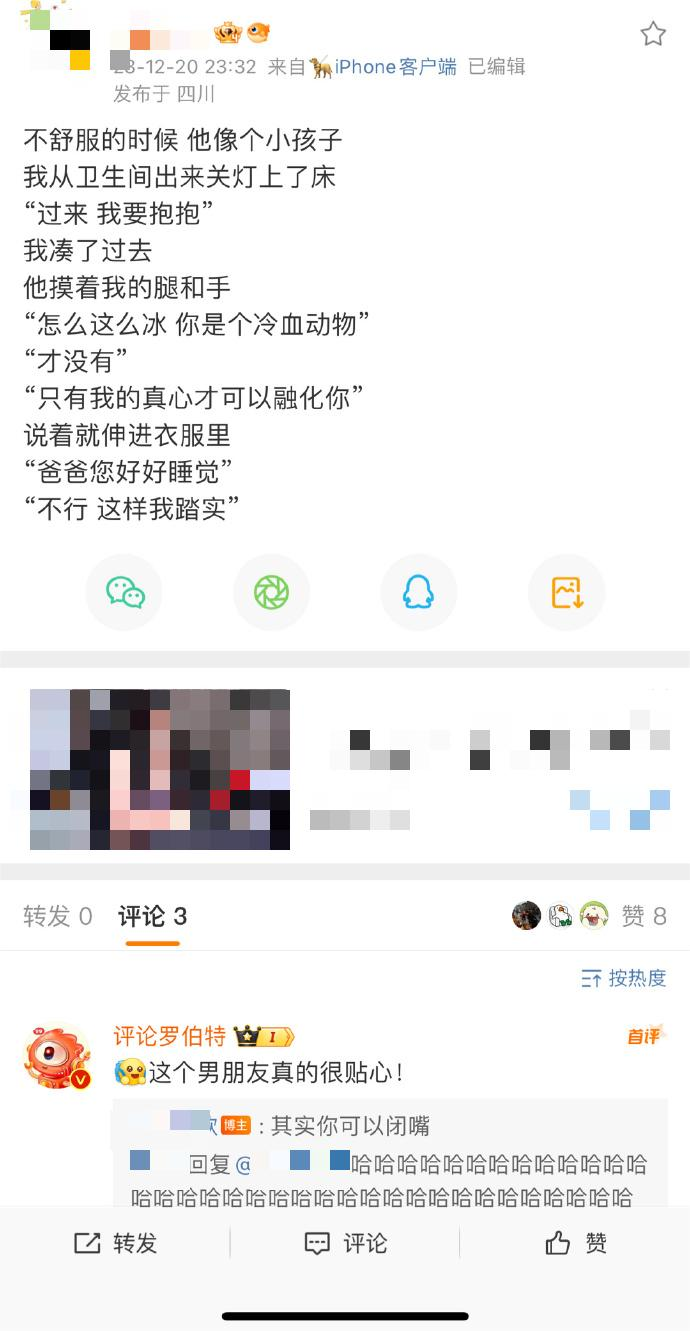This screenshot has width=690, height=1331.
Task: Open the iPhone客户端 source link
Action: pyautogui.click(x=395, y=67)
